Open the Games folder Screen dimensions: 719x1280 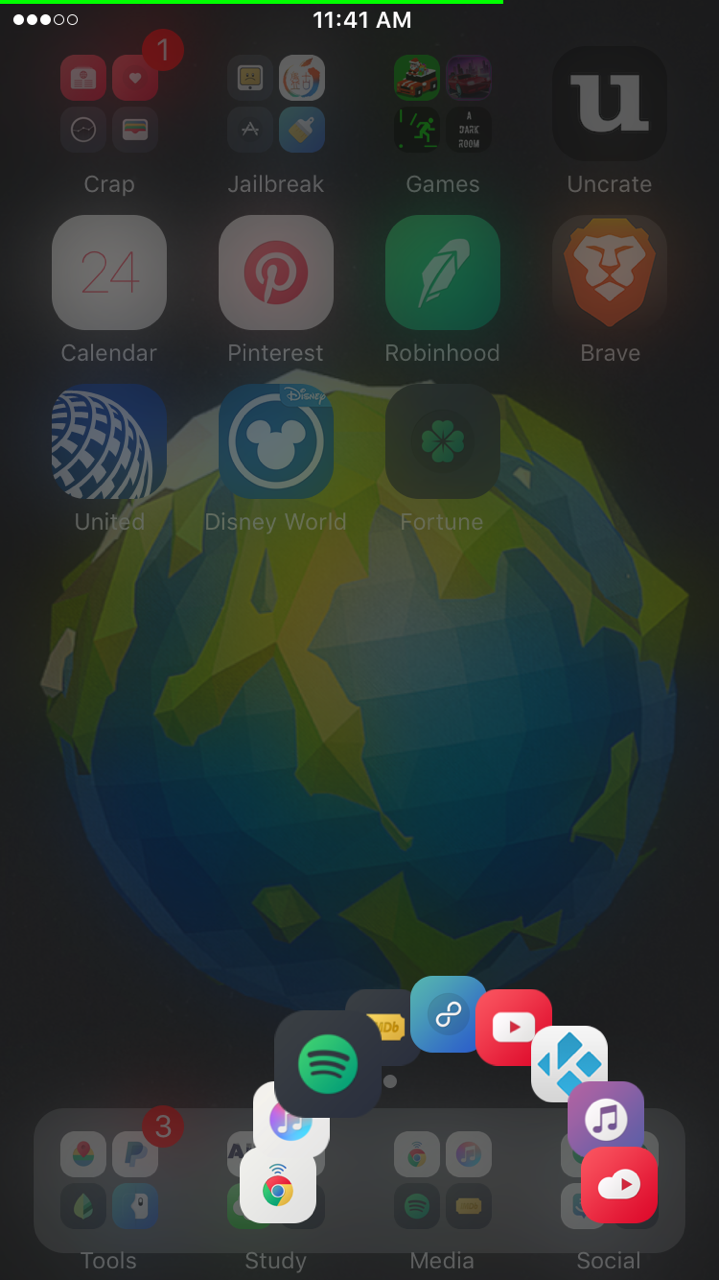[442, 103]
